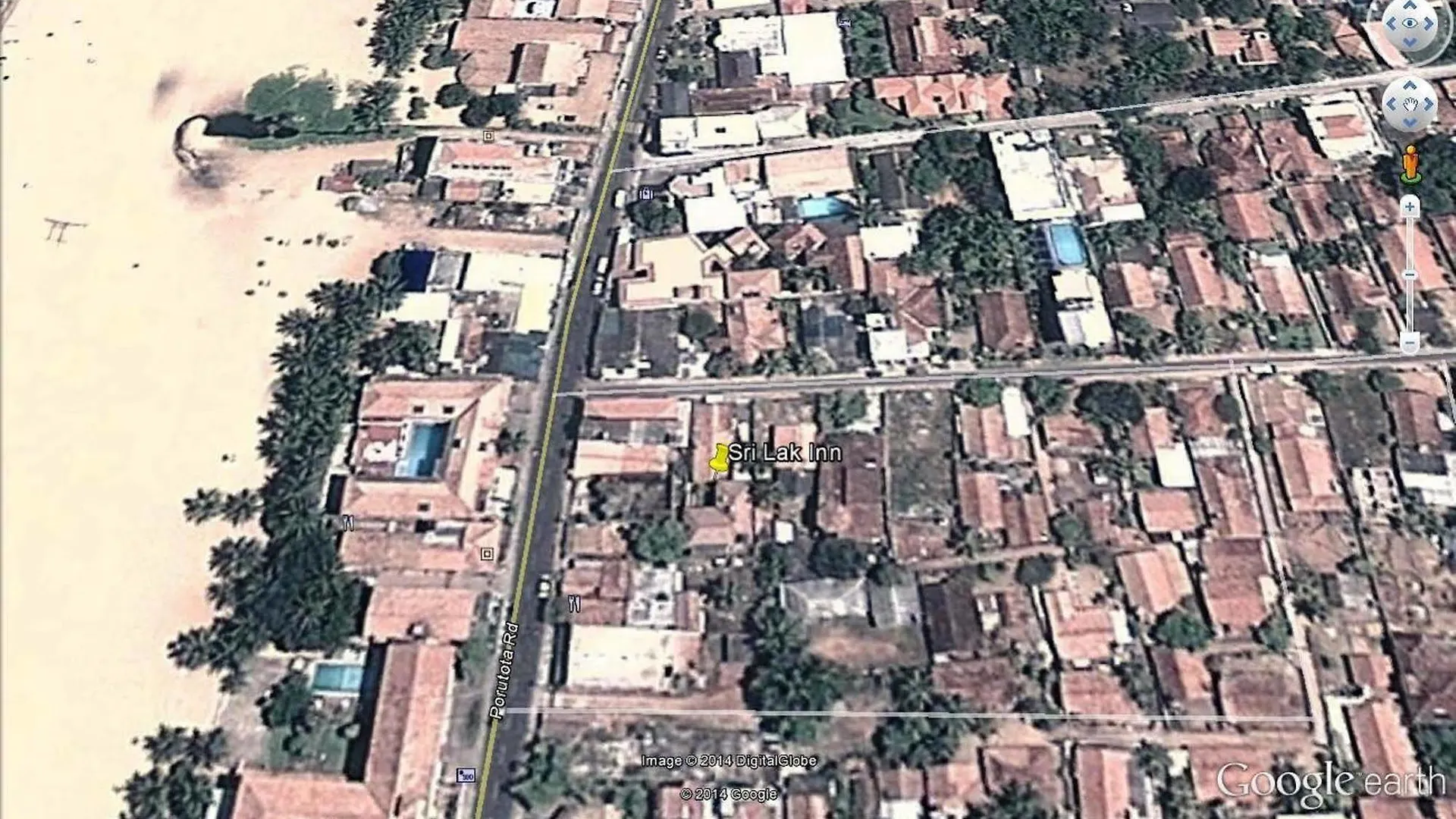Screen dimensions: 1456x819
Task: Tilt view up using Look joystick arrow
Action: point(1410,5)
